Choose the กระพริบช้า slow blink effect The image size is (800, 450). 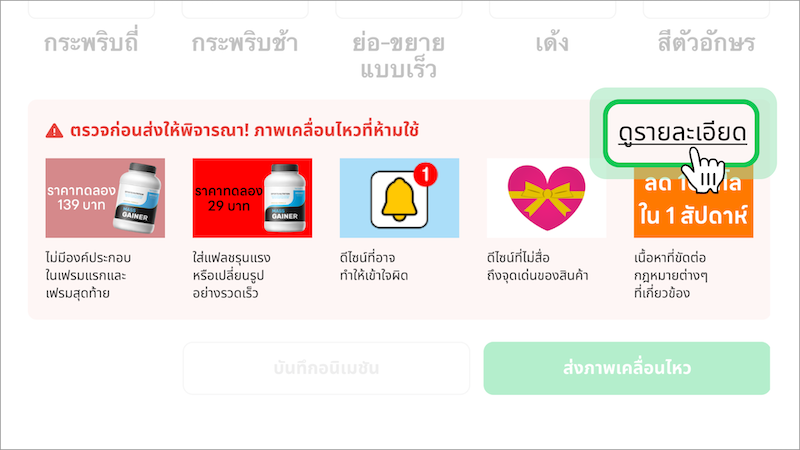click(x=247, y=43)
